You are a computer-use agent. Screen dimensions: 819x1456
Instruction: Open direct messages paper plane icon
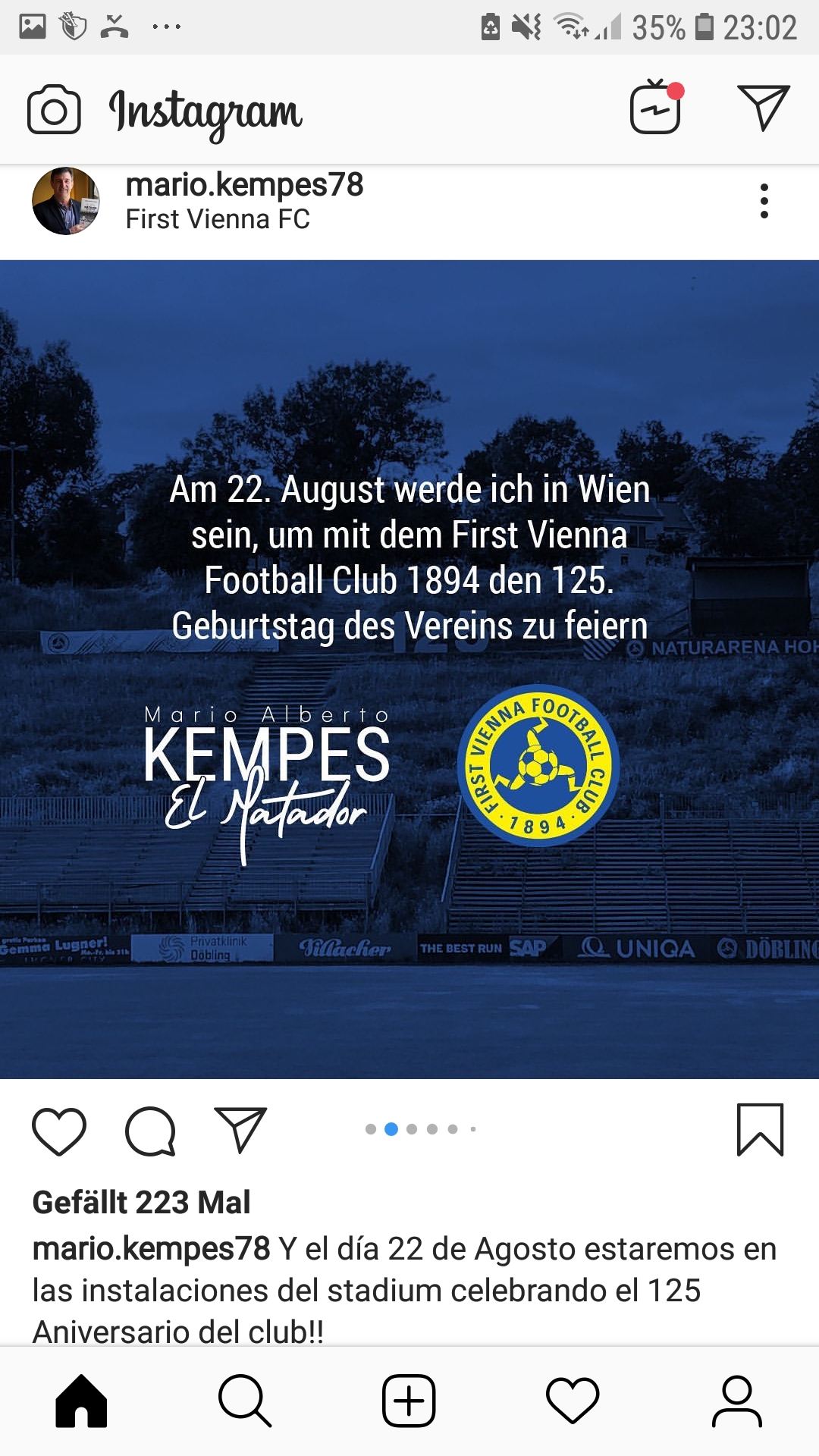[x=764, y=108]
